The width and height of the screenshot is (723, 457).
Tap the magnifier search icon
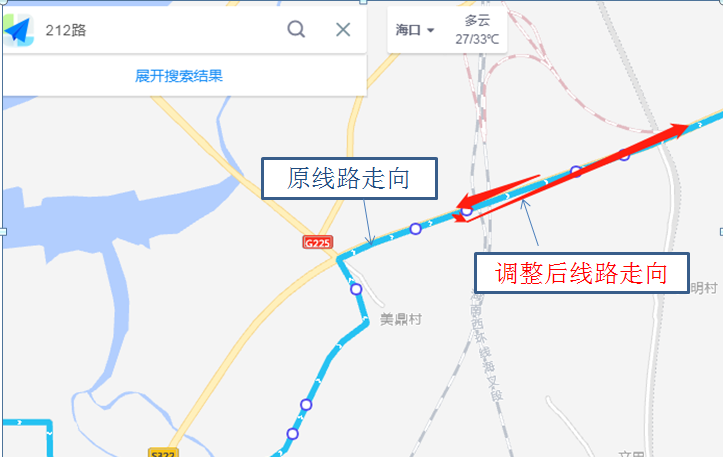[x=296, y=30]
